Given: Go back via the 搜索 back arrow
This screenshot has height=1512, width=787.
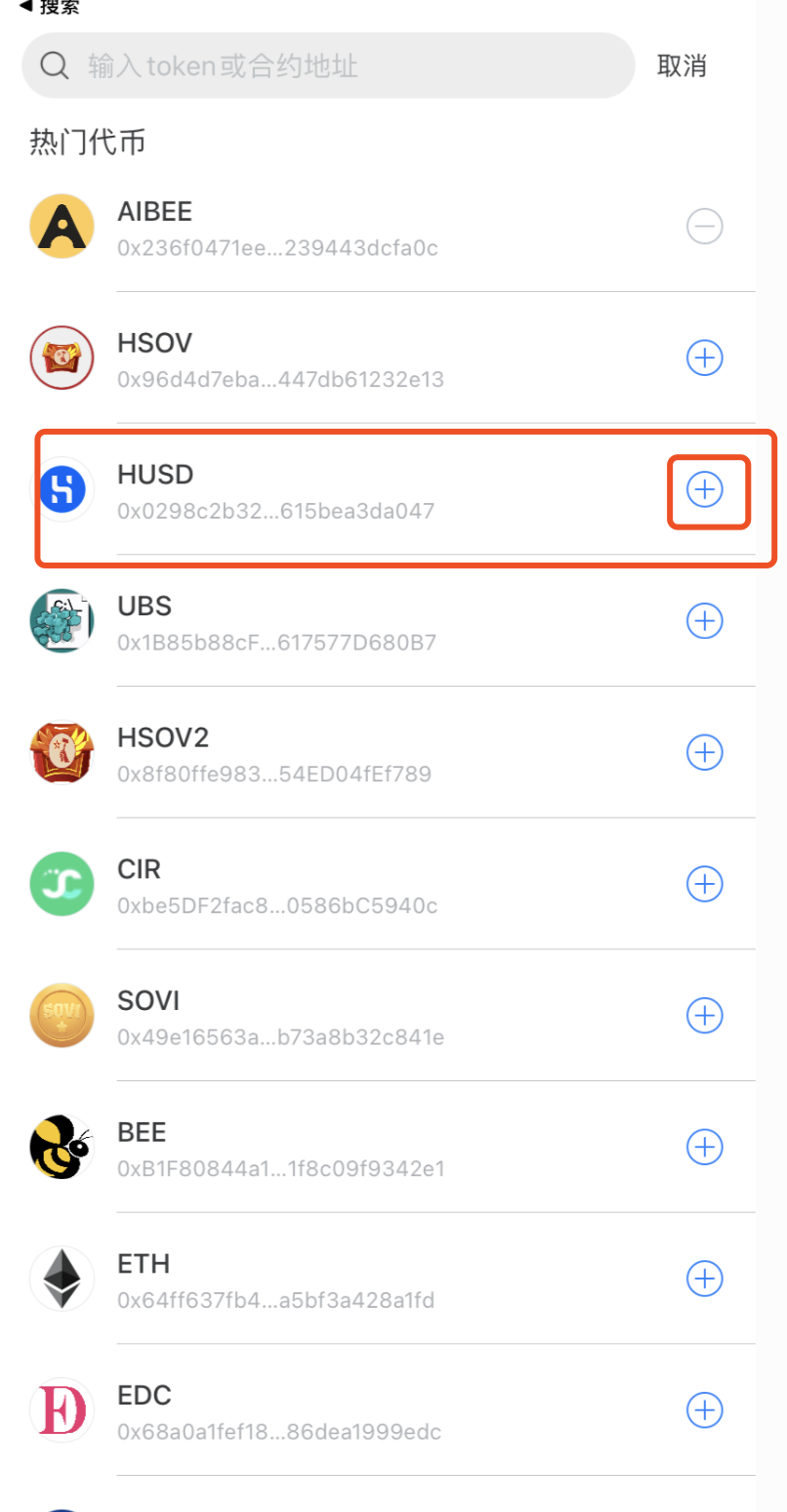Looking at the screenshot, I should tap(48, 7).
